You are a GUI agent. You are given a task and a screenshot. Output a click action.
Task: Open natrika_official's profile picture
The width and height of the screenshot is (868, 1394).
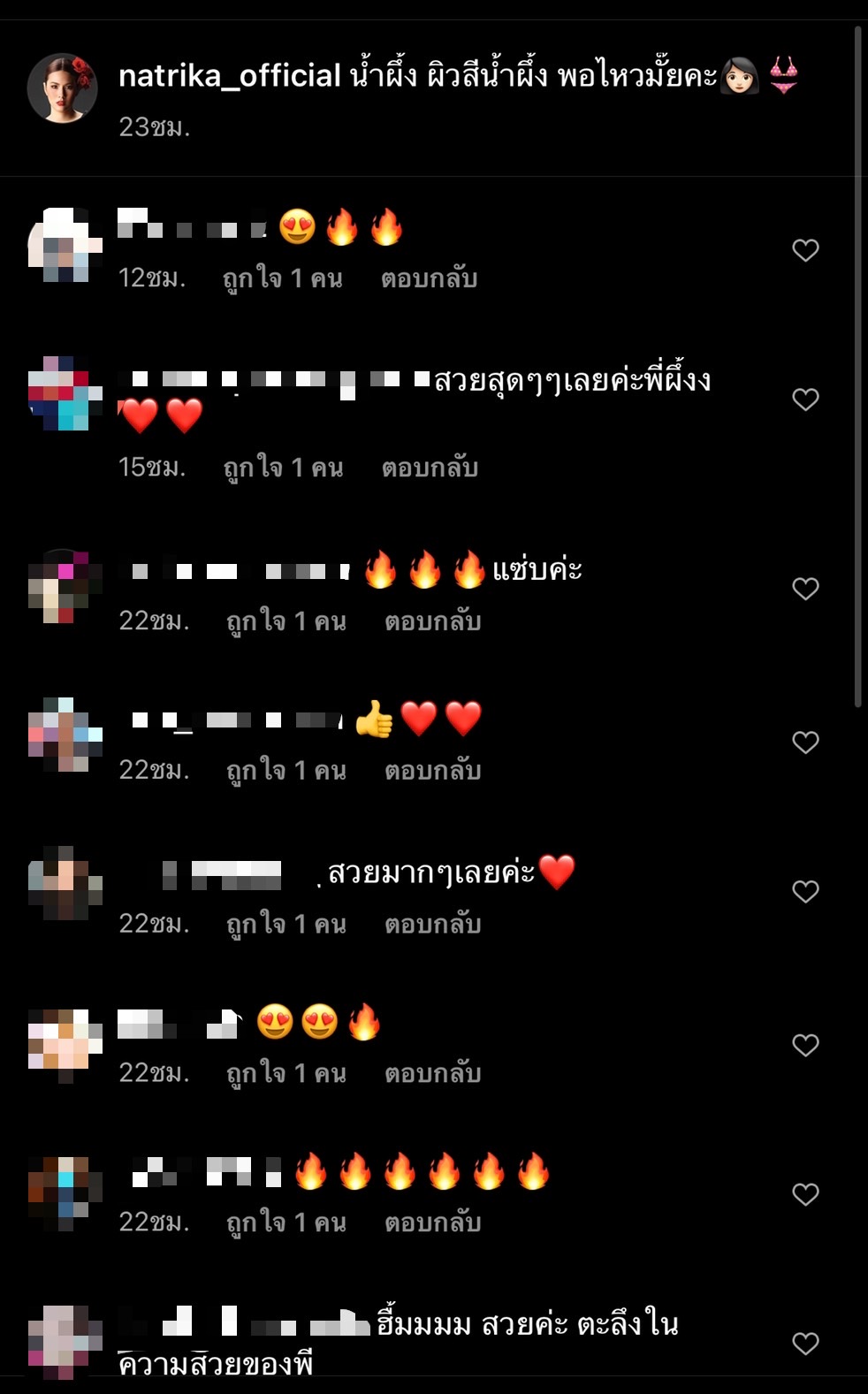click(x=62, y=88)
